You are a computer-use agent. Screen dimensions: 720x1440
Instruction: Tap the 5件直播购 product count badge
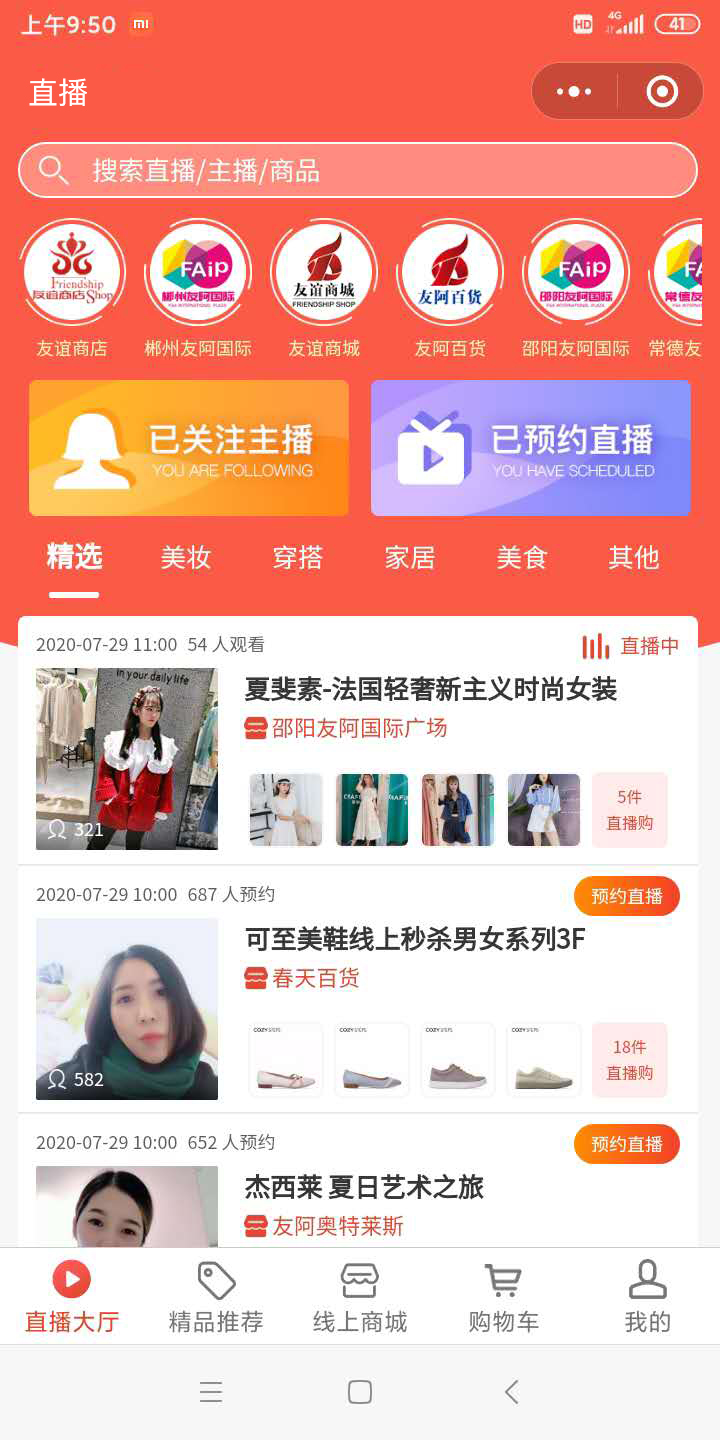click(629, 809)
